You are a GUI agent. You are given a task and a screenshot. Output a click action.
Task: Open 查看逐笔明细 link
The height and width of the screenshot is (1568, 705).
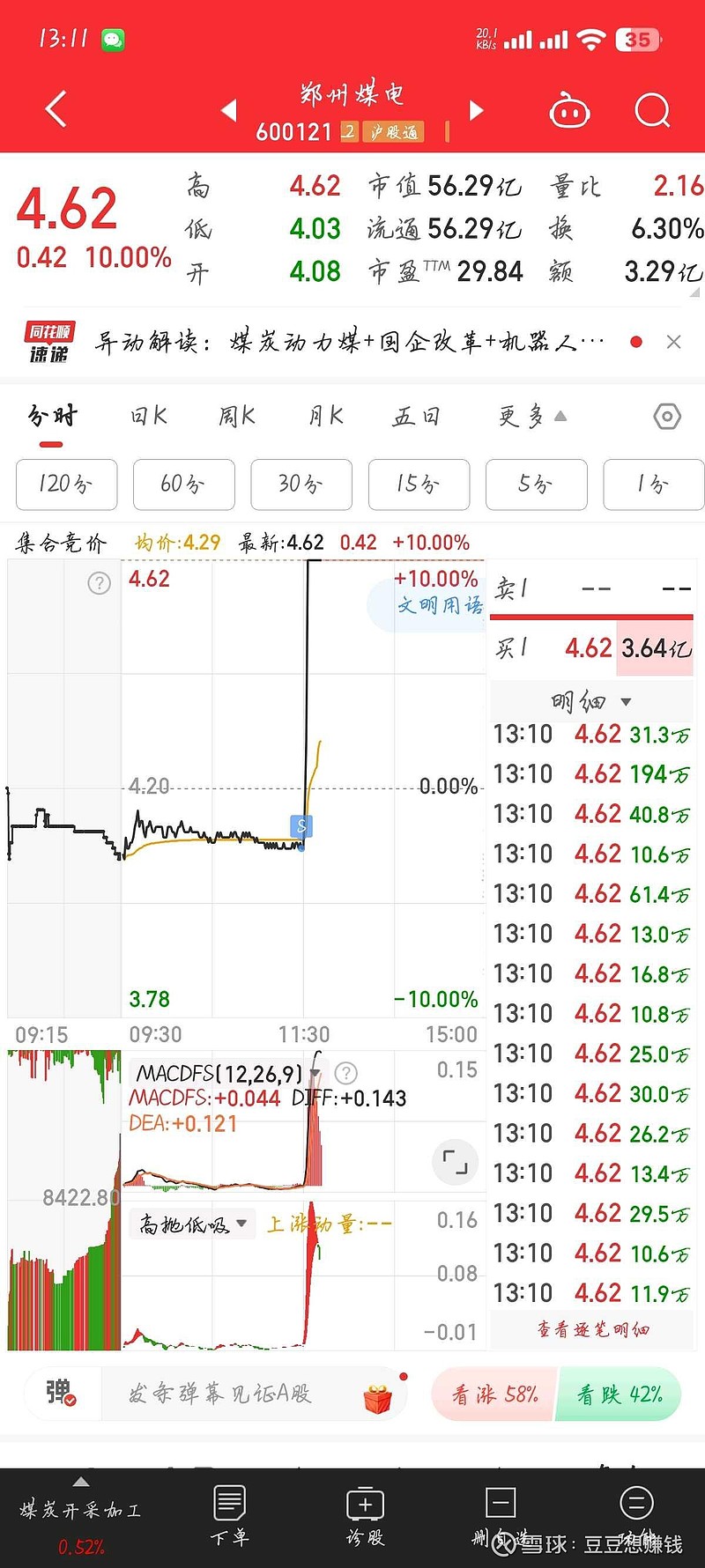coord(592,1329)
